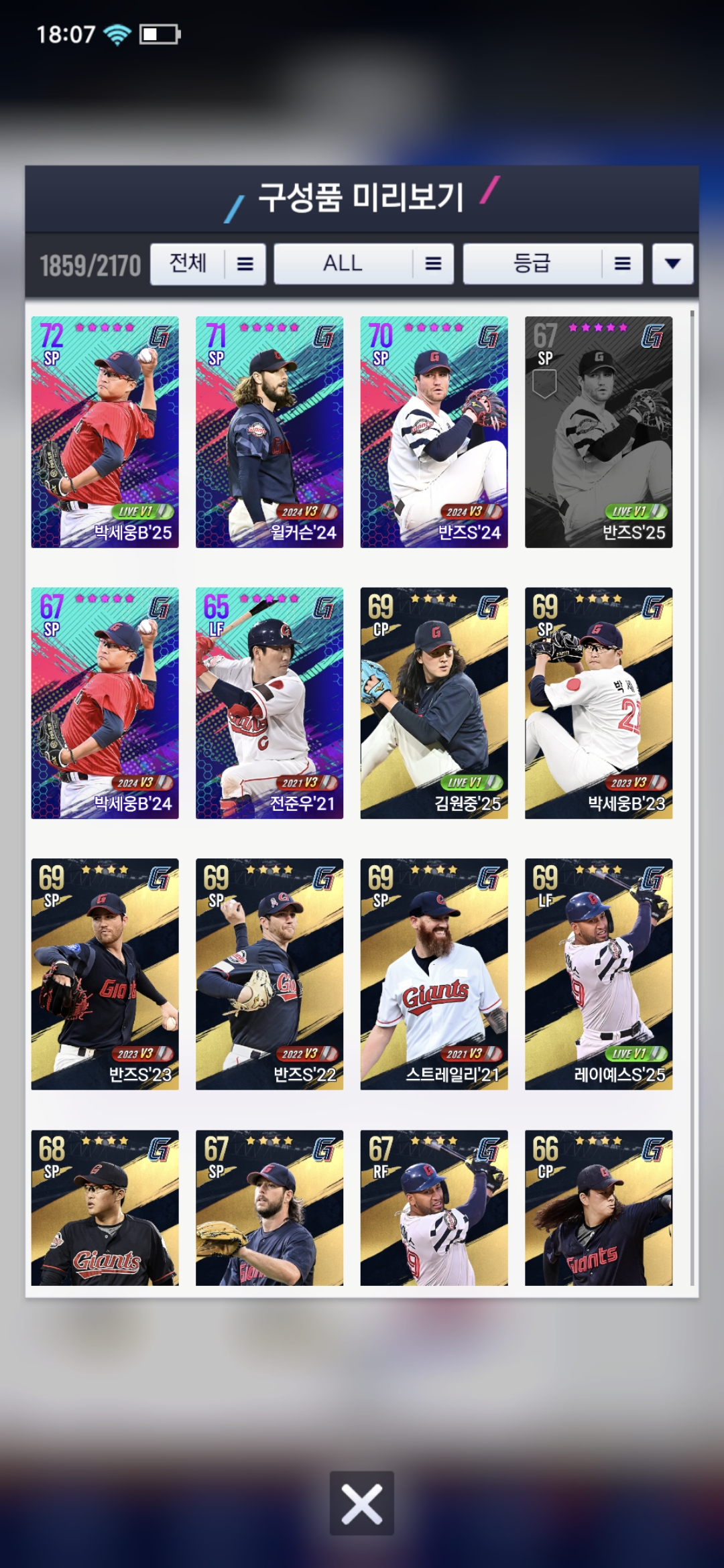This screenshot has height=1568, width=724.
Task: Open the 반즈S'22 card
Action: point(269,974)
